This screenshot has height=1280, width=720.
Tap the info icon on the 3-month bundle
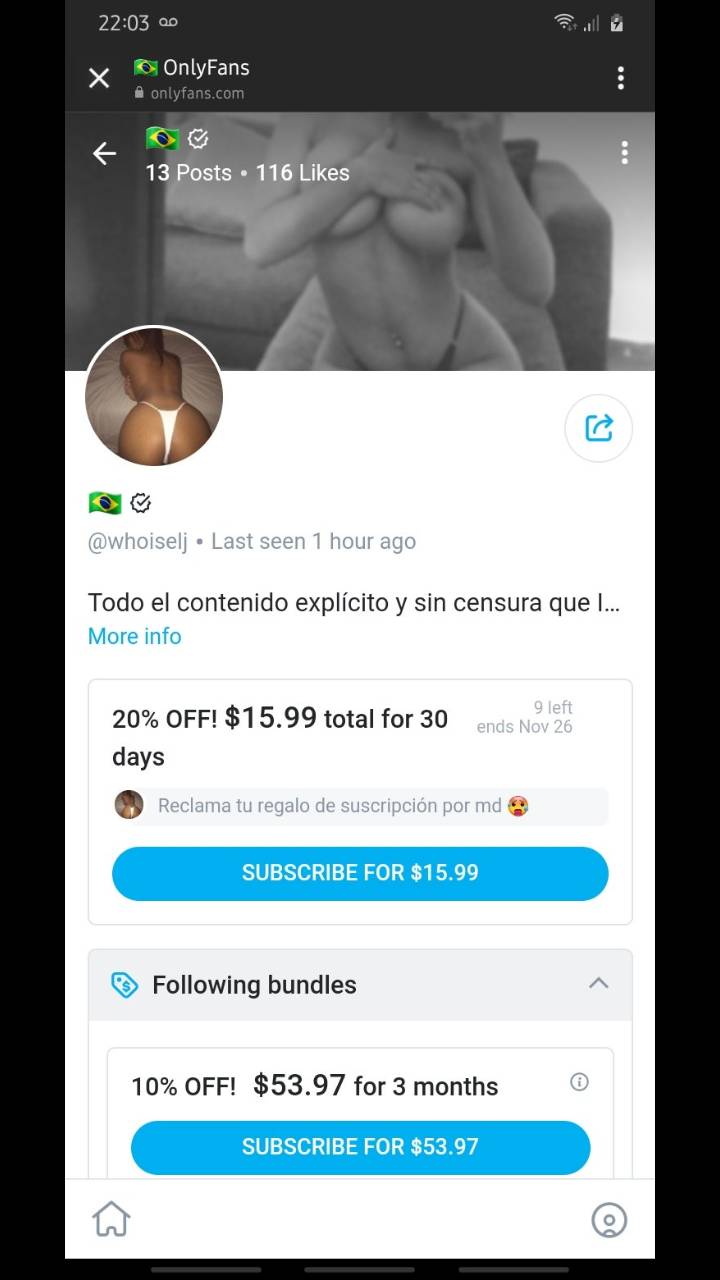tap(580, 1082)
